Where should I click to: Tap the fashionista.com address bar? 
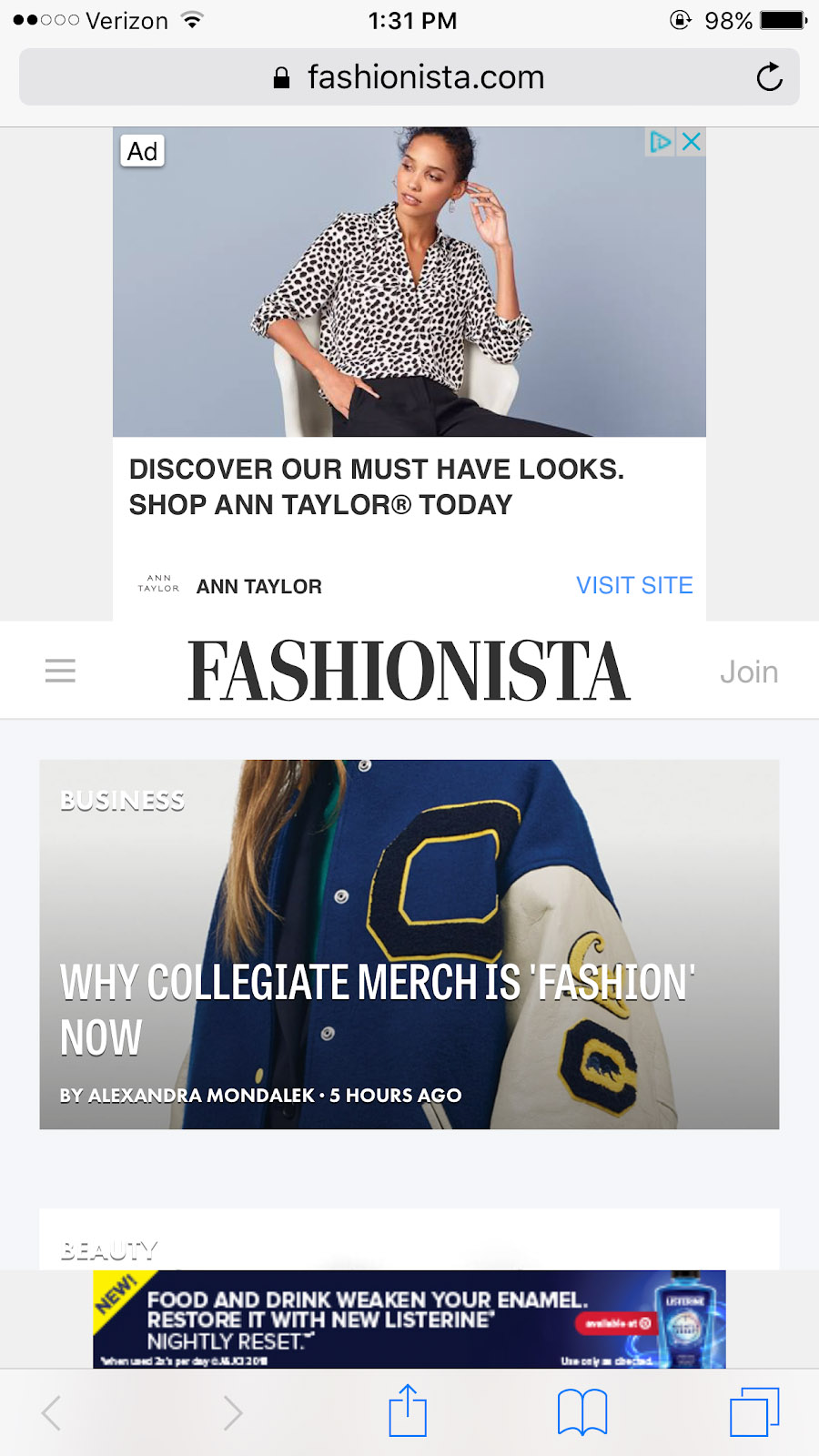coord(409,77)
